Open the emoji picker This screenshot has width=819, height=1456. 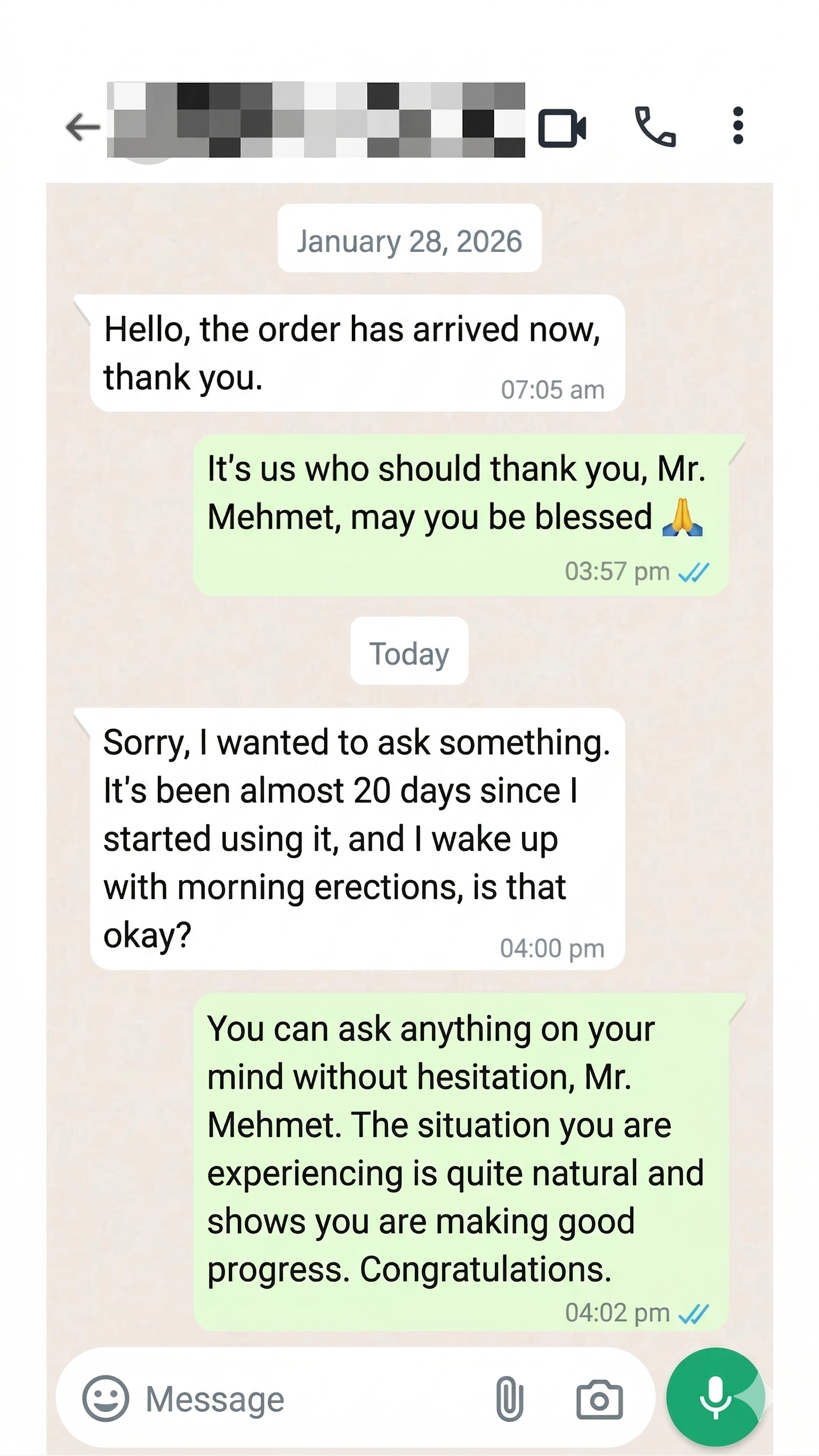[x=106, y=1398]
